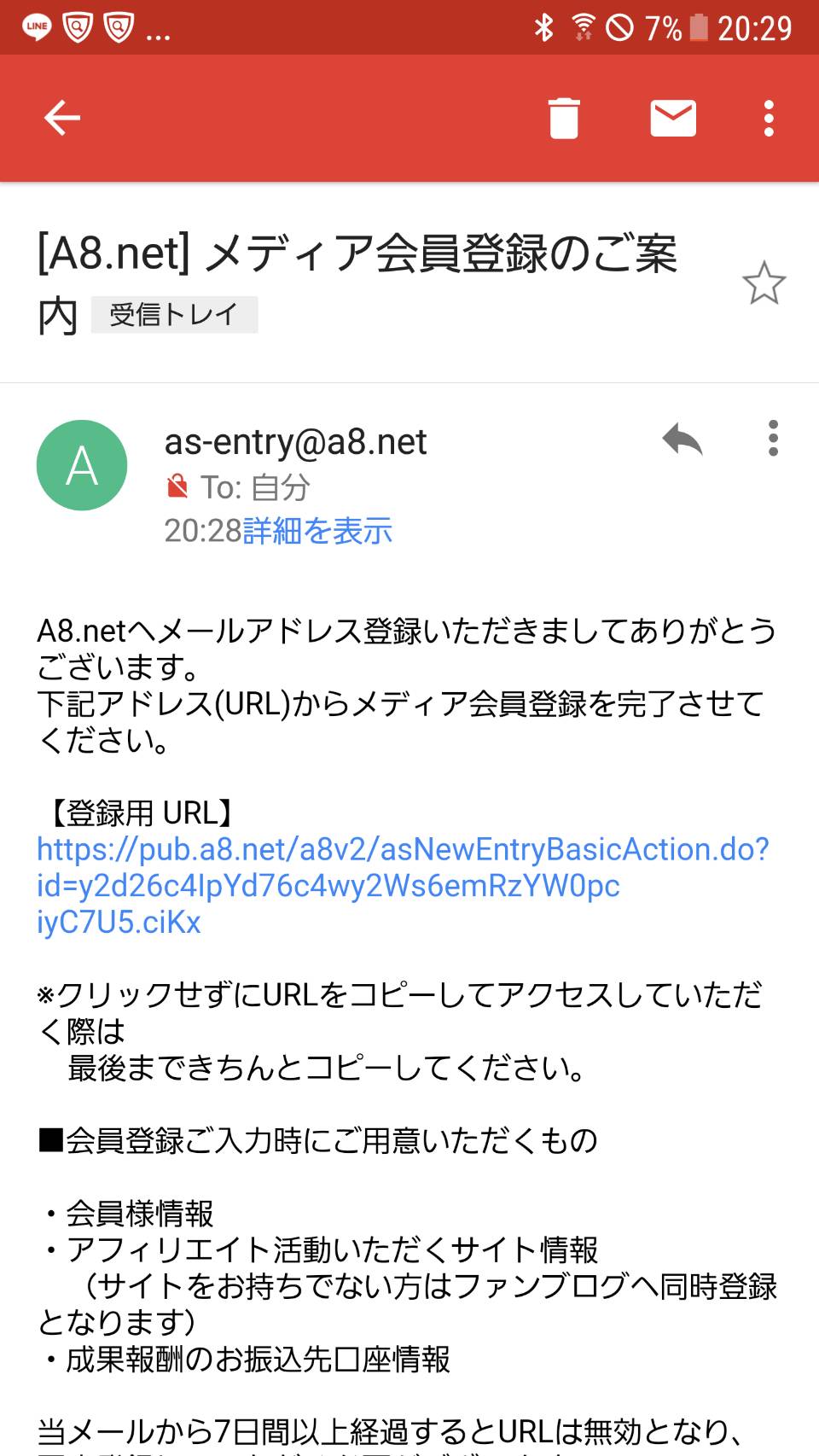
Task: Mark this email as unread
Action: pos(673,118)
